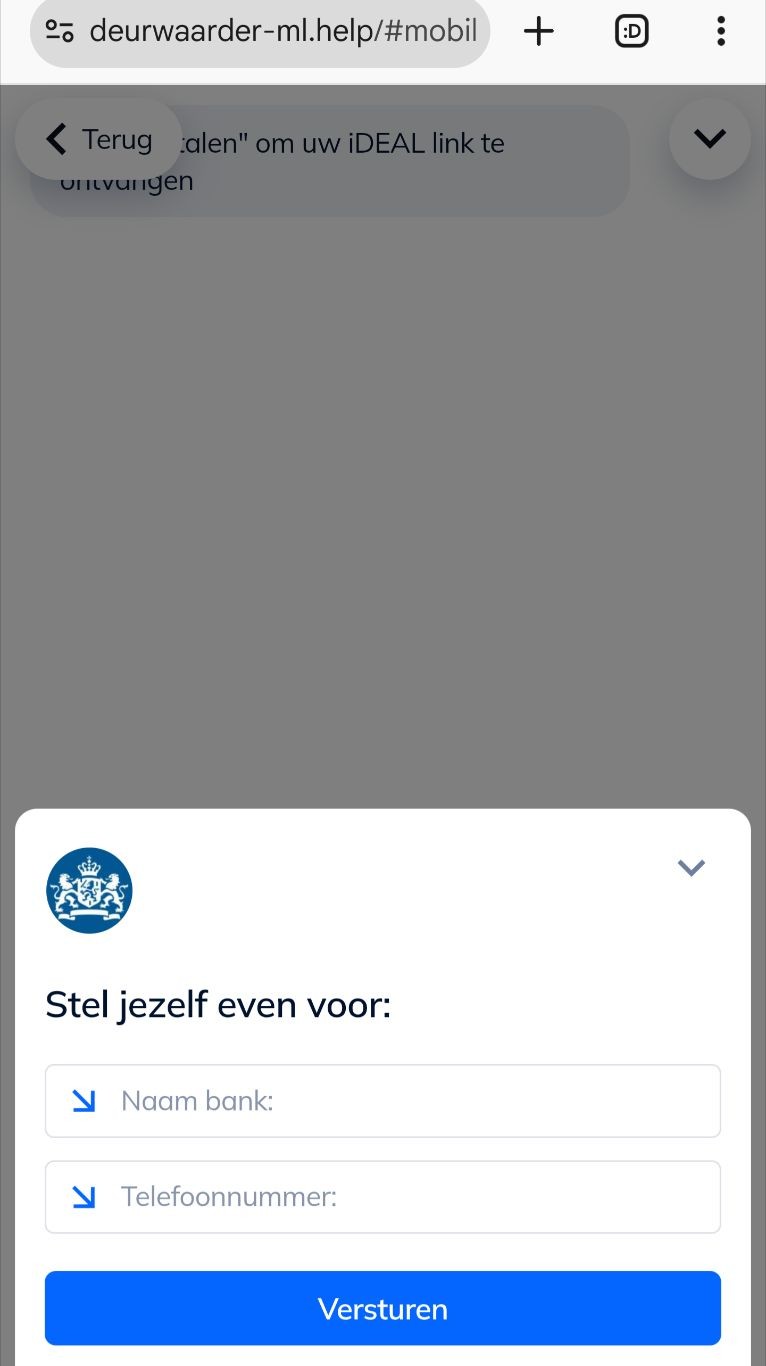This screenshot has height=1366, width=766.
Task: Focus the Telefoonnummer field
Action: [383, 1197]
